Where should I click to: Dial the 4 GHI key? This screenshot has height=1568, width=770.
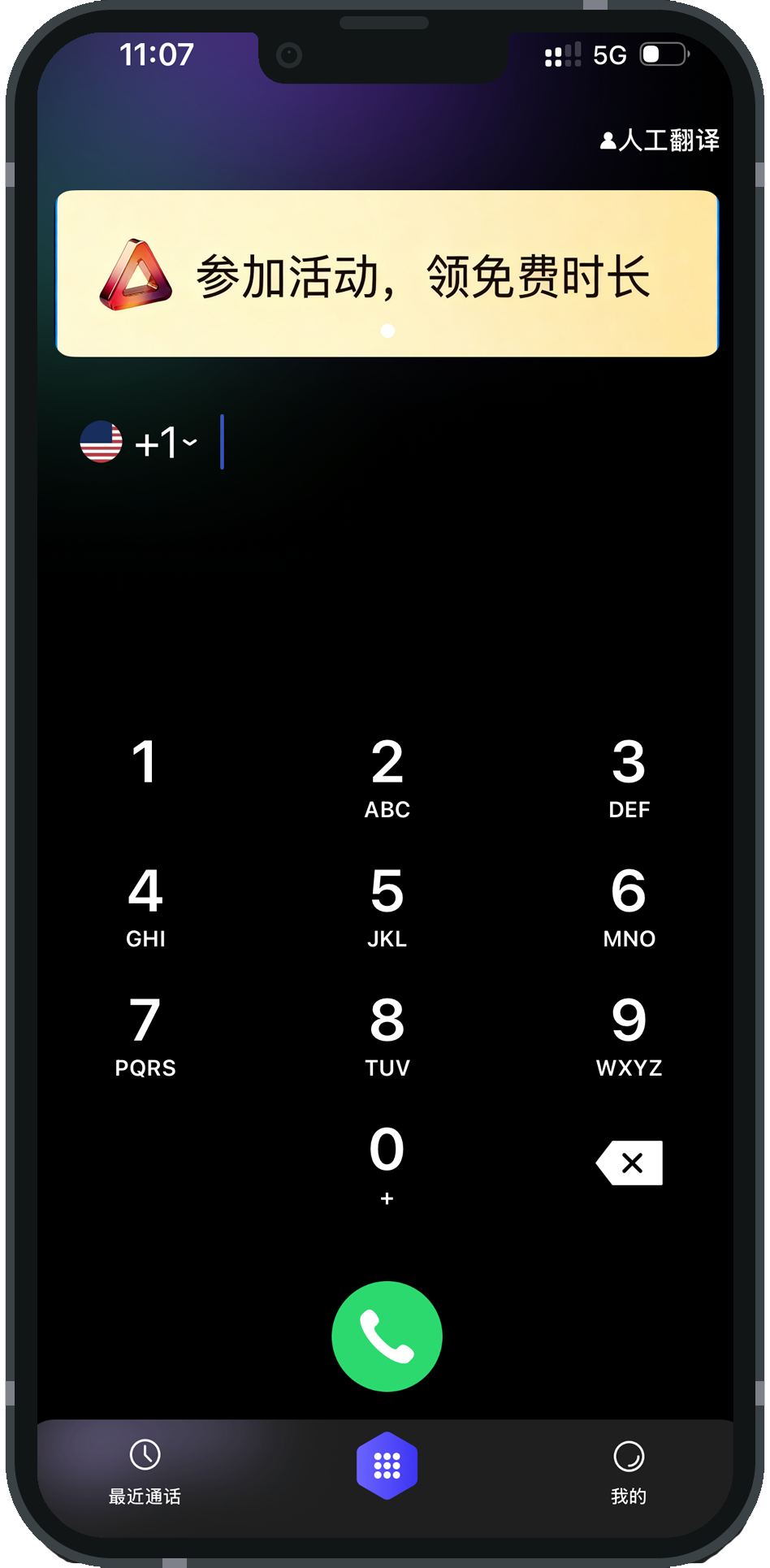tap(145, 905)
